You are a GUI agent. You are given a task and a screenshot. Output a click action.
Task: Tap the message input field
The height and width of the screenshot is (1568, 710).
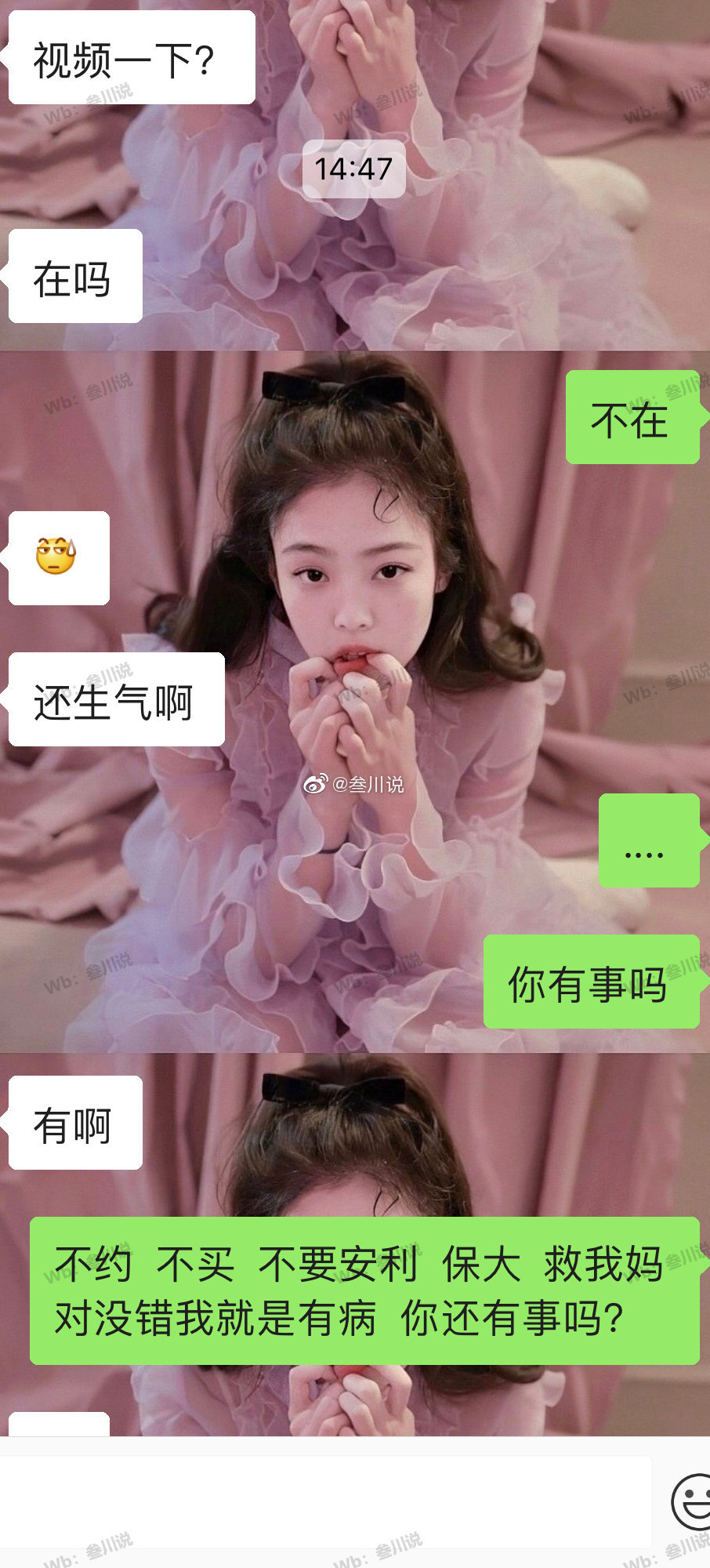tap(324, 1501)
